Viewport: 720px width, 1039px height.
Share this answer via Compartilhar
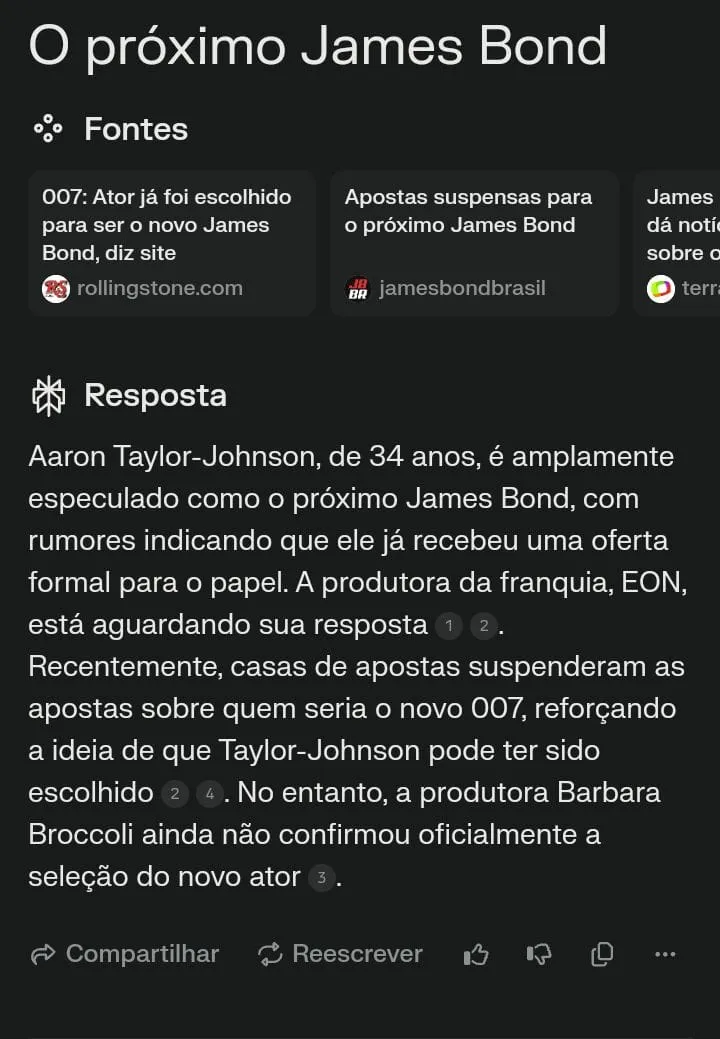[125, 954]
